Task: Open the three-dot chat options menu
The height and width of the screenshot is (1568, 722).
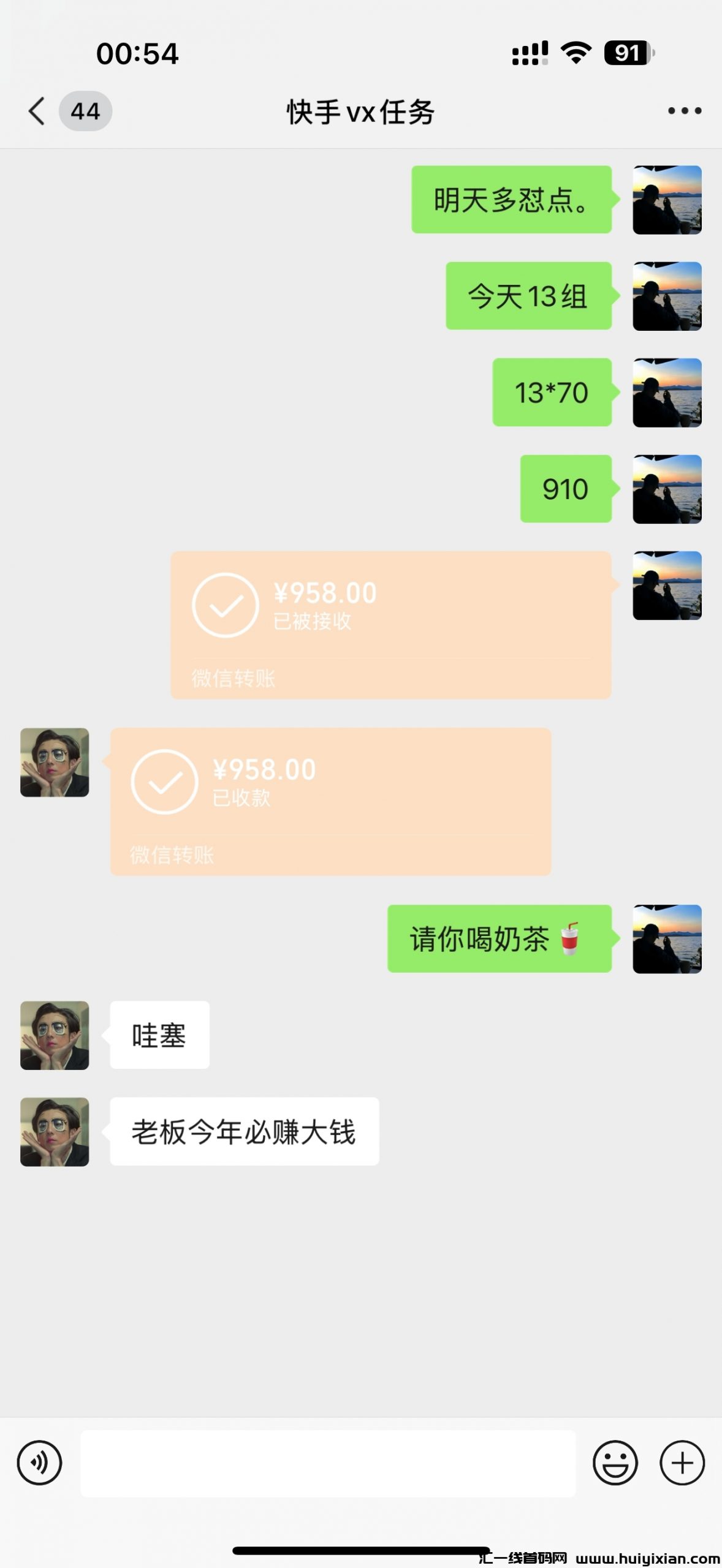Action: pos(684,111)
